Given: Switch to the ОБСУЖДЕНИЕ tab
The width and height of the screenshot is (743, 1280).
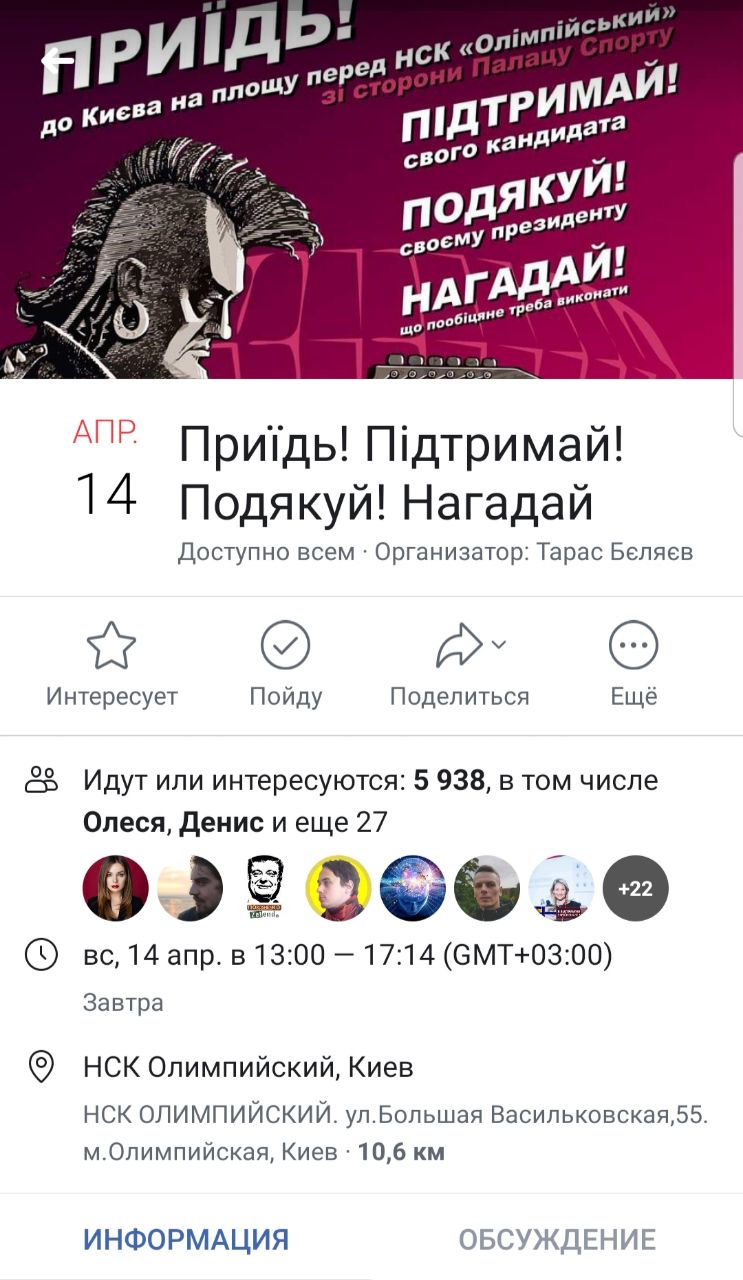Looking at the screenshot, I should click(x=557, y=1240).
